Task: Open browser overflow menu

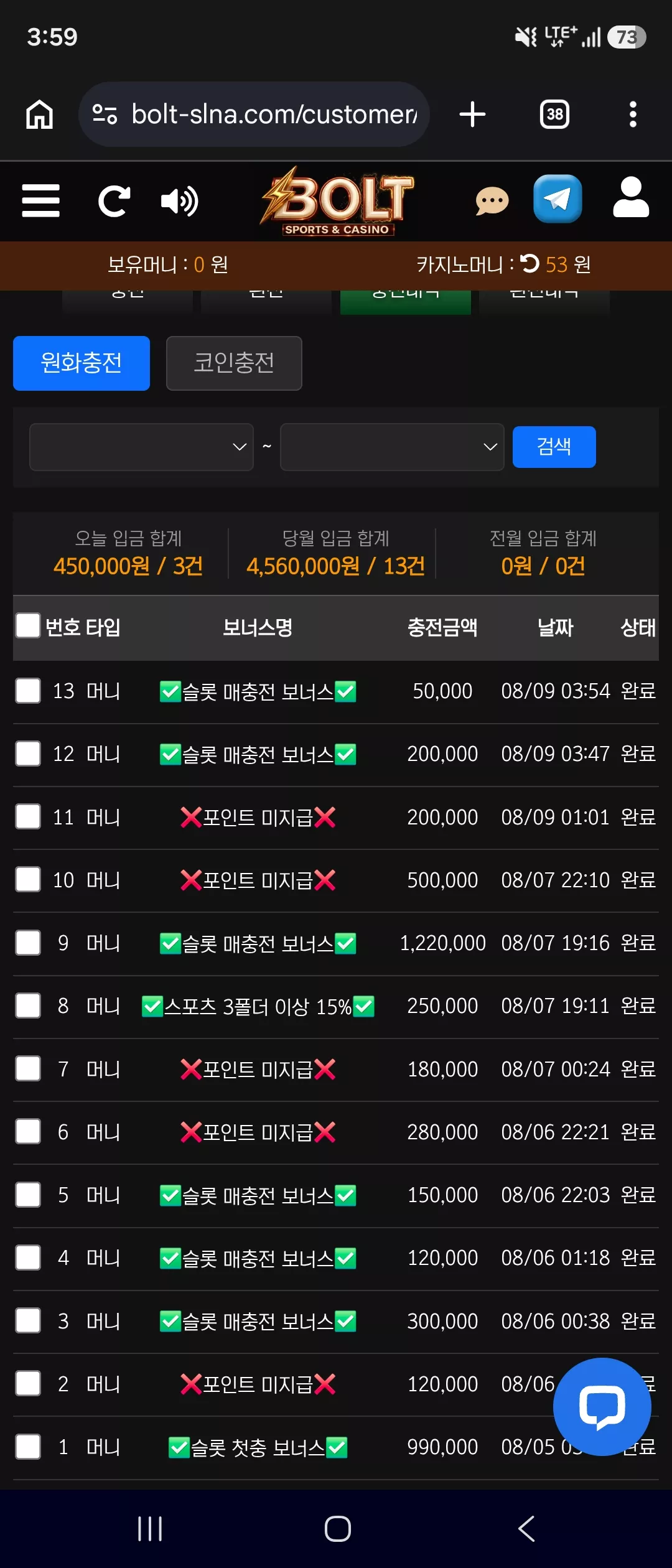Action: [x=633, y=114]
